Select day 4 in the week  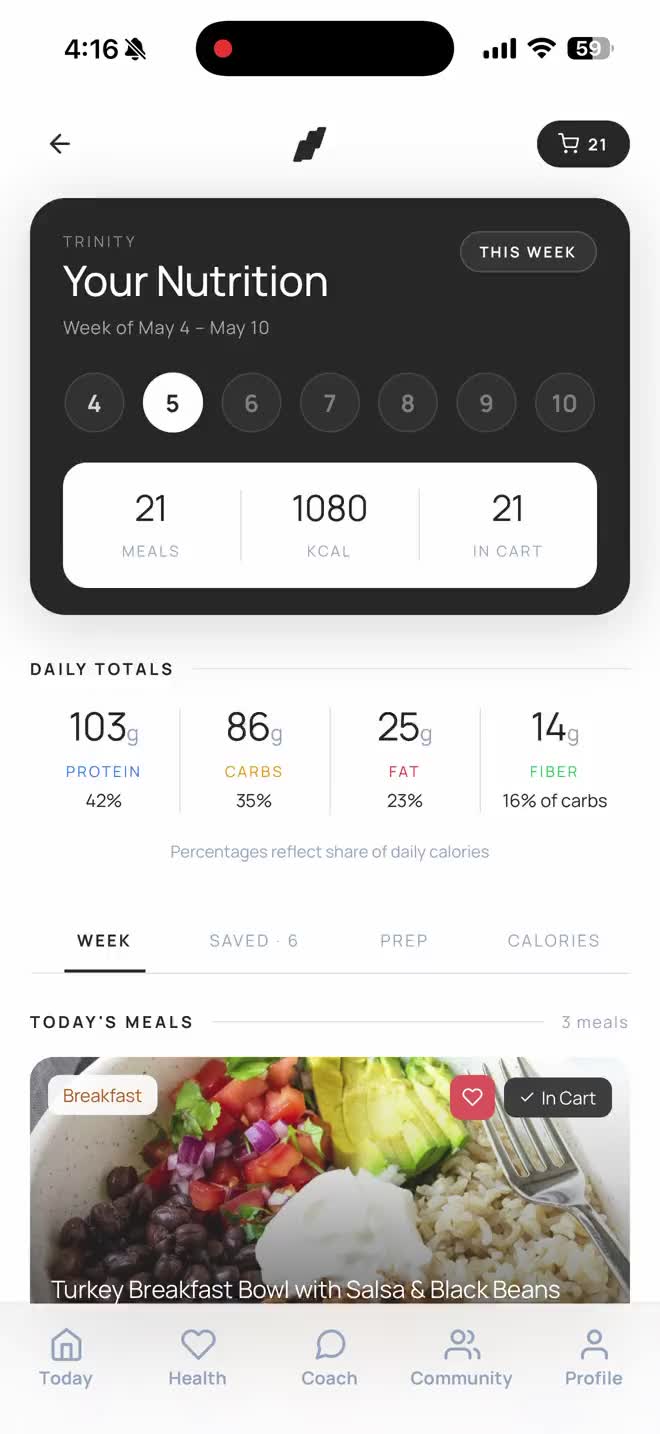click(94, 403)
